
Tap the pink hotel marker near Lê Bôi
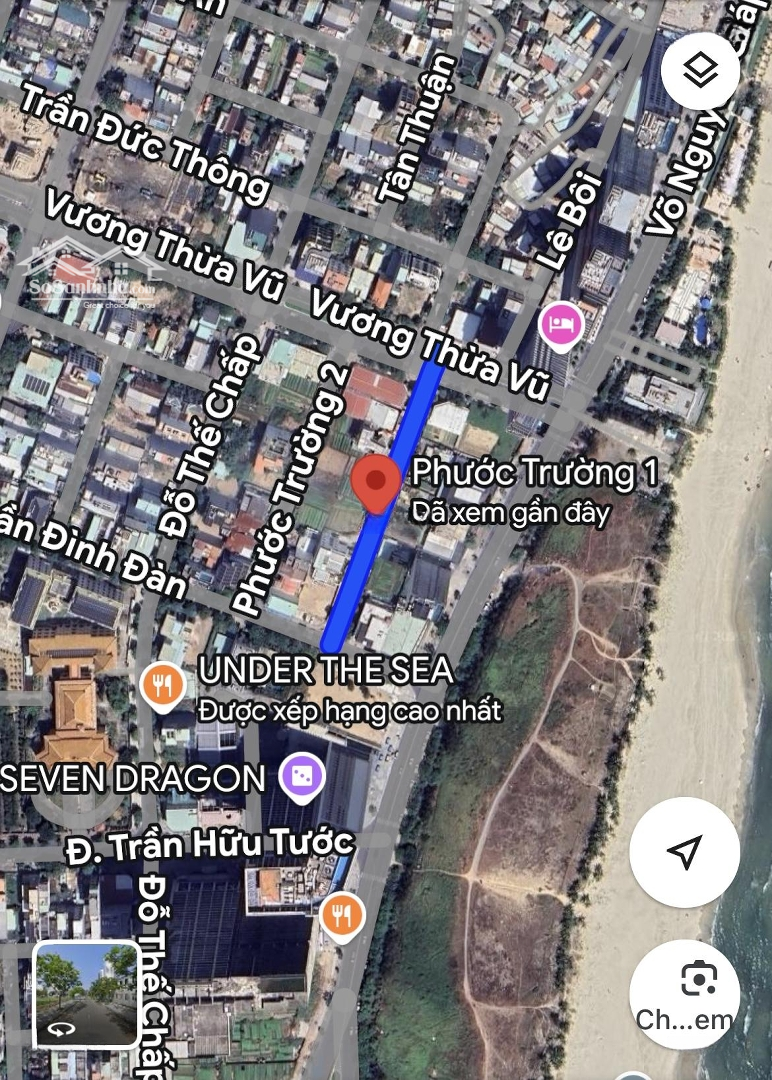[x=561, y=324]
